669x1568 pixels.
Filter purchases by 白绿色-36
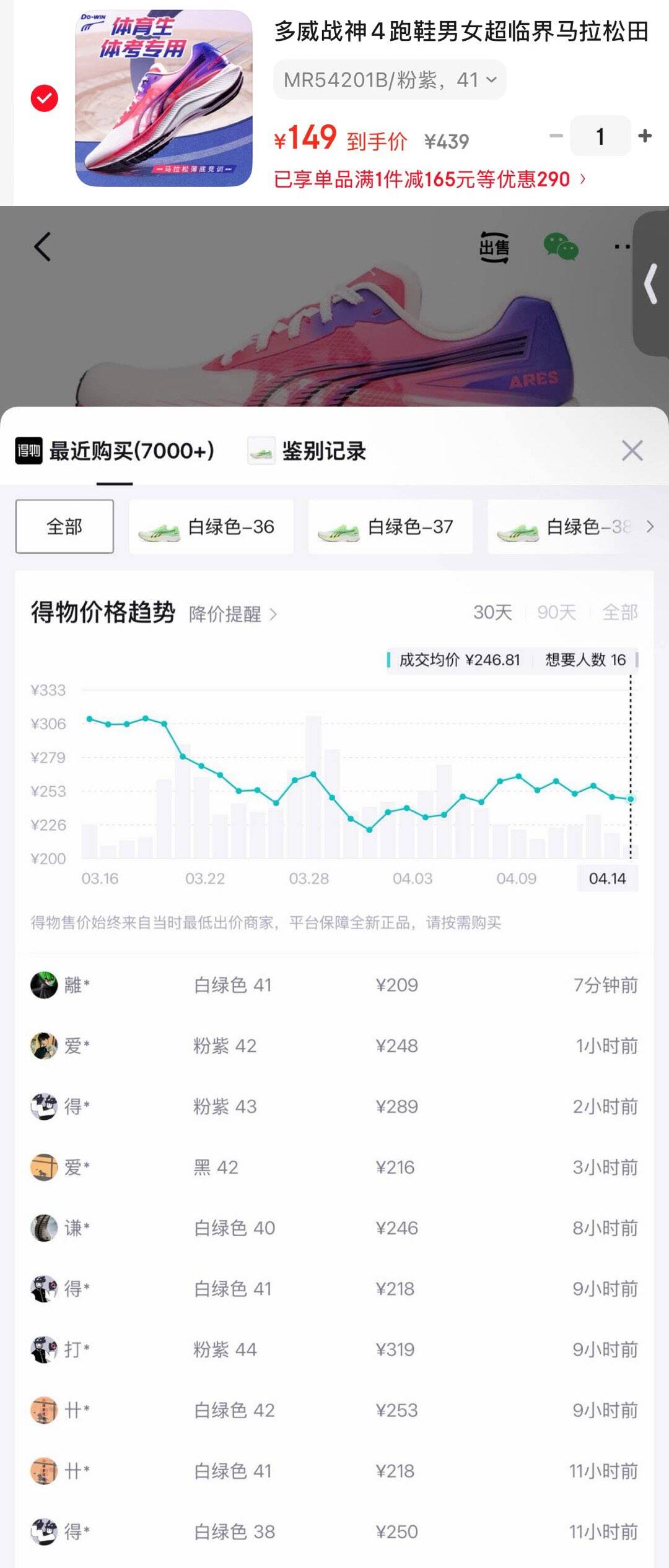click(x=211, y=527)
